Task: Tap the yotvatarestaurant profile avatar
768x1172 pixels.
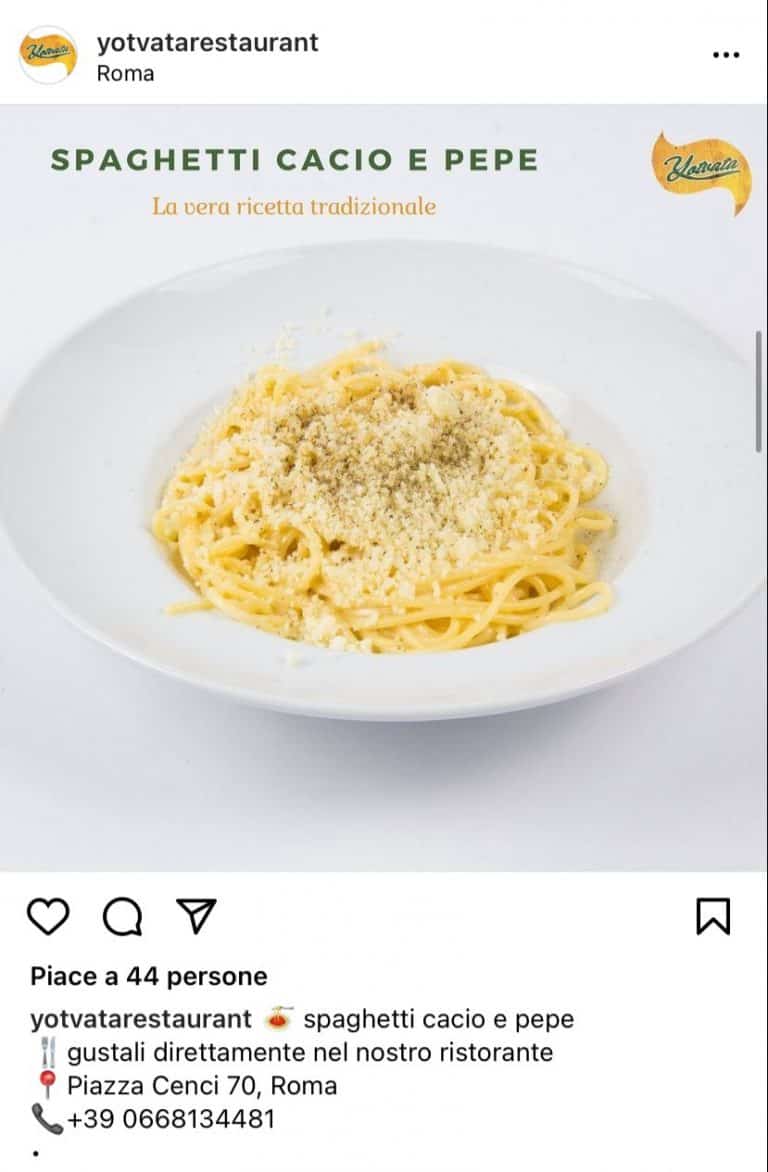Action: pos(48,54)
